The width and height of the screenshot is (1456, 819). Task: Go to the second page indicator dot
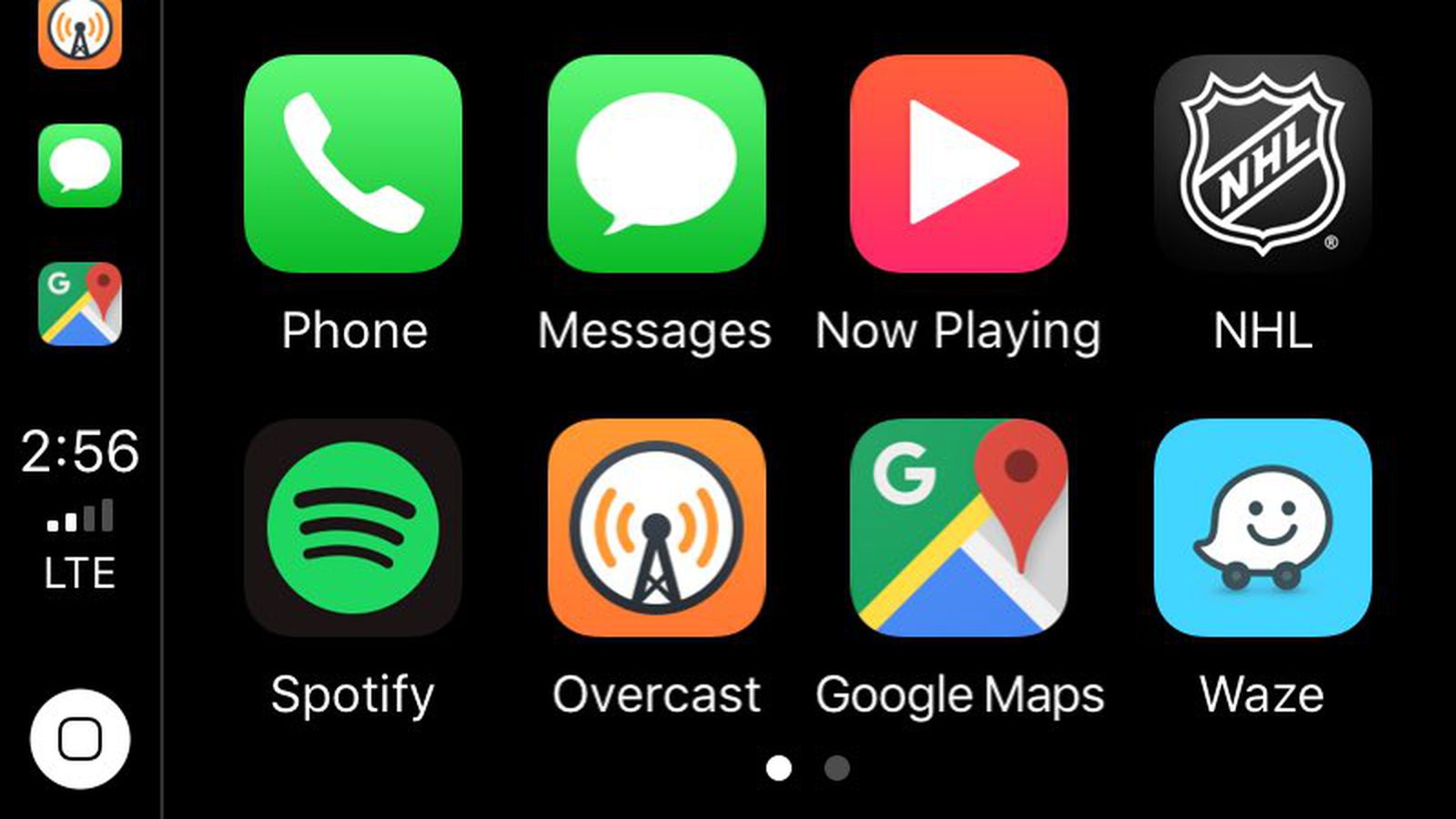837,768
